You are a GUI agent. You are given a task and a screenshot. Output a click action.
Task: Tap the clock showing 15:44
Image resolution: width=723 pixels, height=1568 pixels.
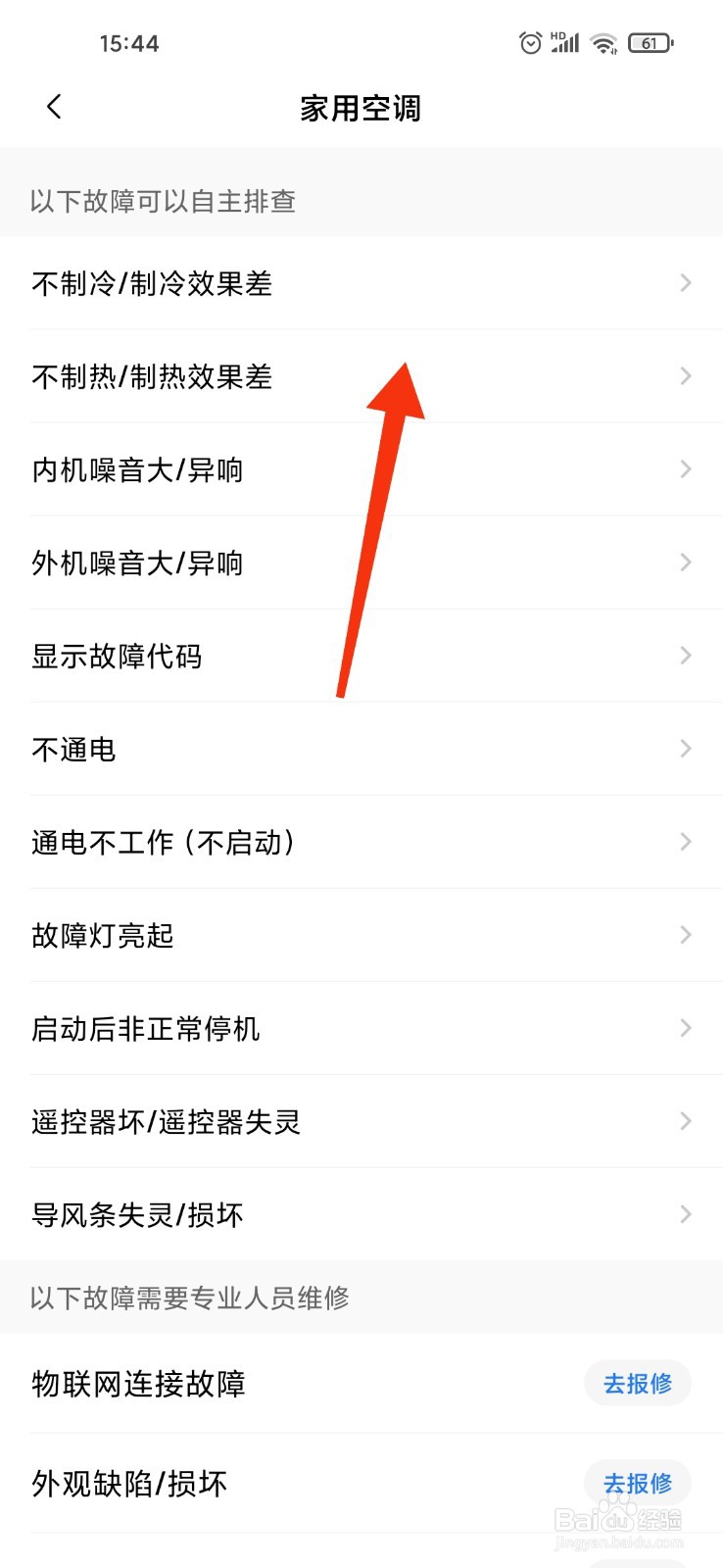[130, 42]
